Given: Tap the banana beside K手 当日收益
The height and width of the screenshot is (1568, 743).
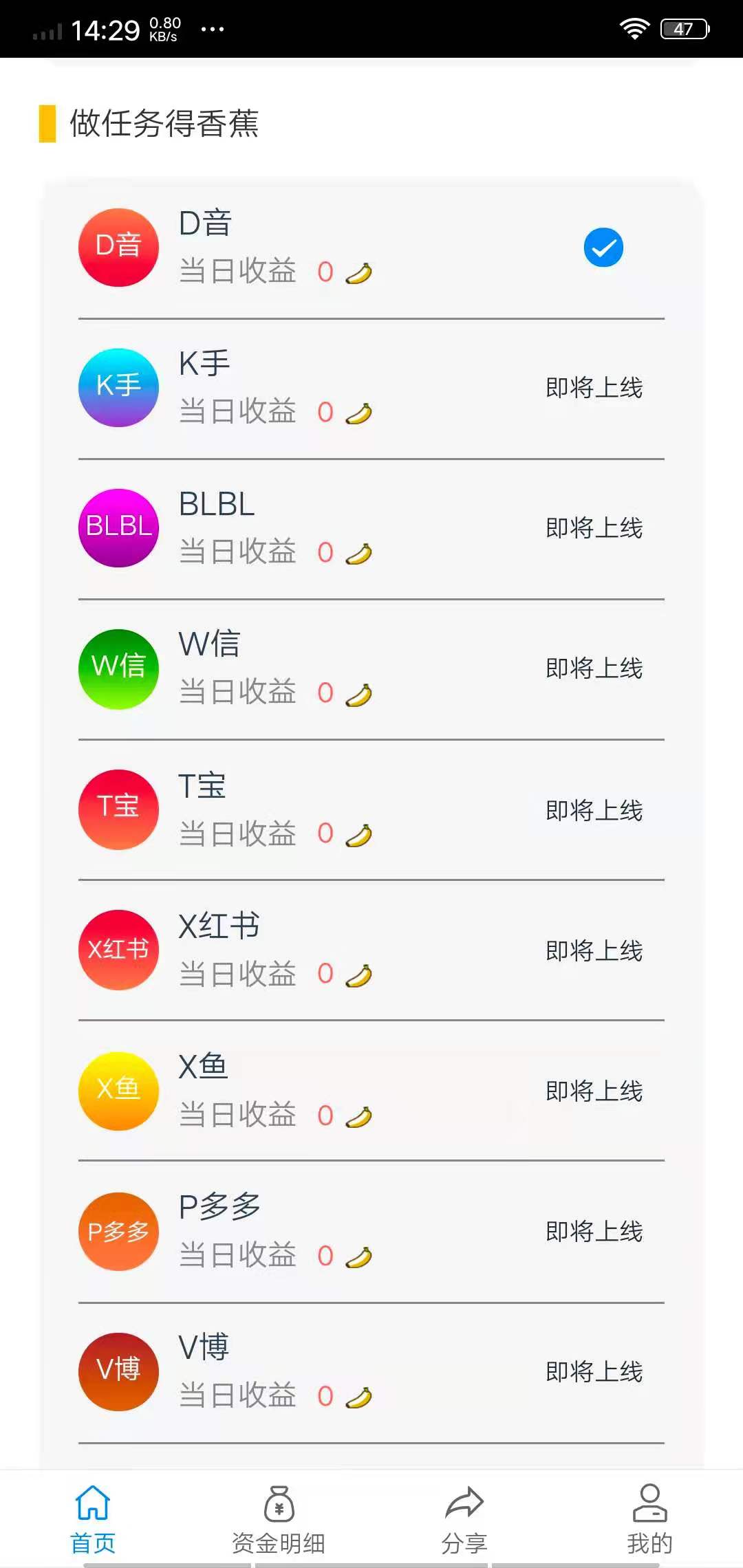Looking at the screenshot, I should (358, 413).
